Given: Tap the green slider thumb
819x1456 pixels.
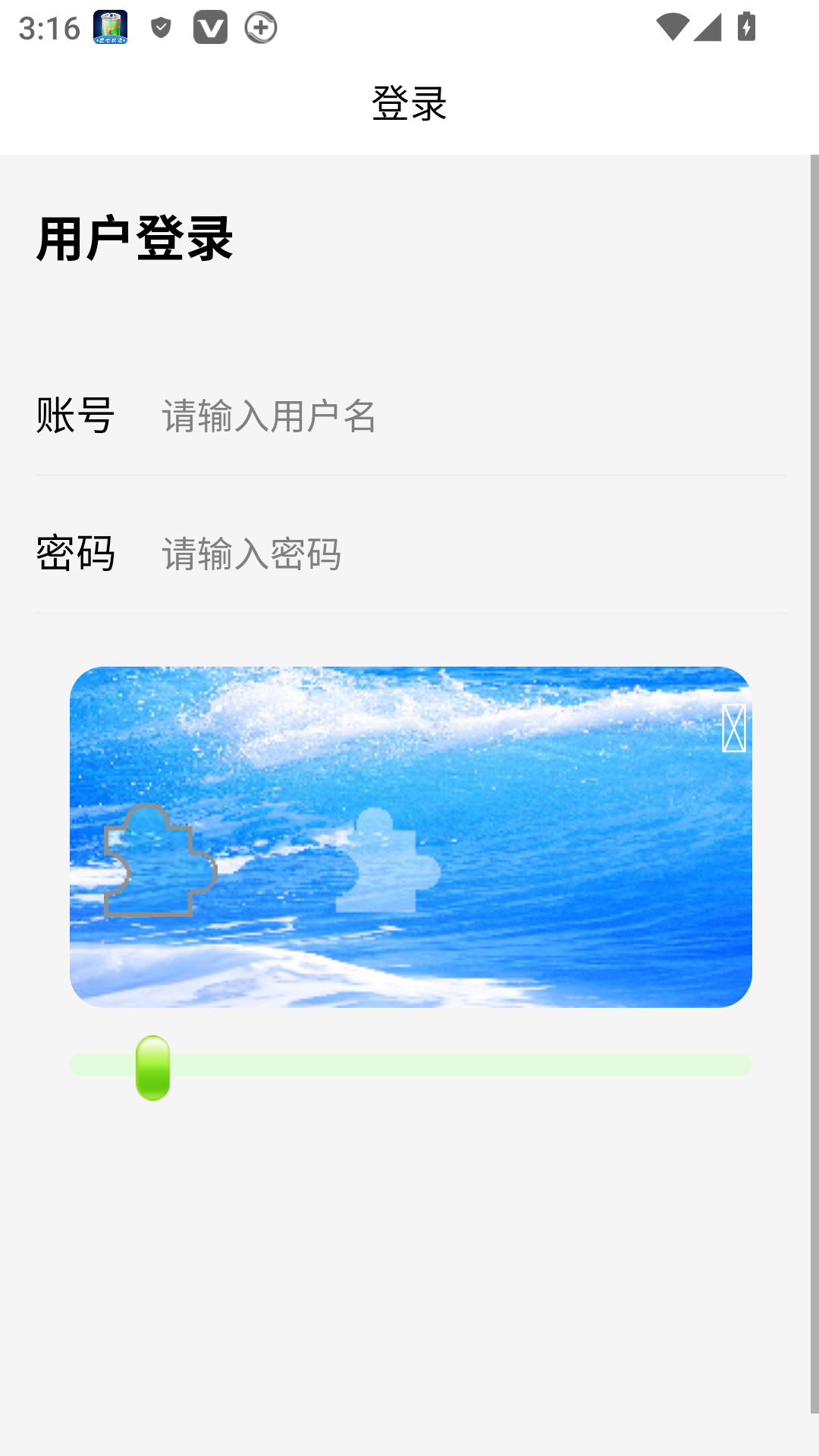Looking at the screenshot, I should [x=152, y=1068].
